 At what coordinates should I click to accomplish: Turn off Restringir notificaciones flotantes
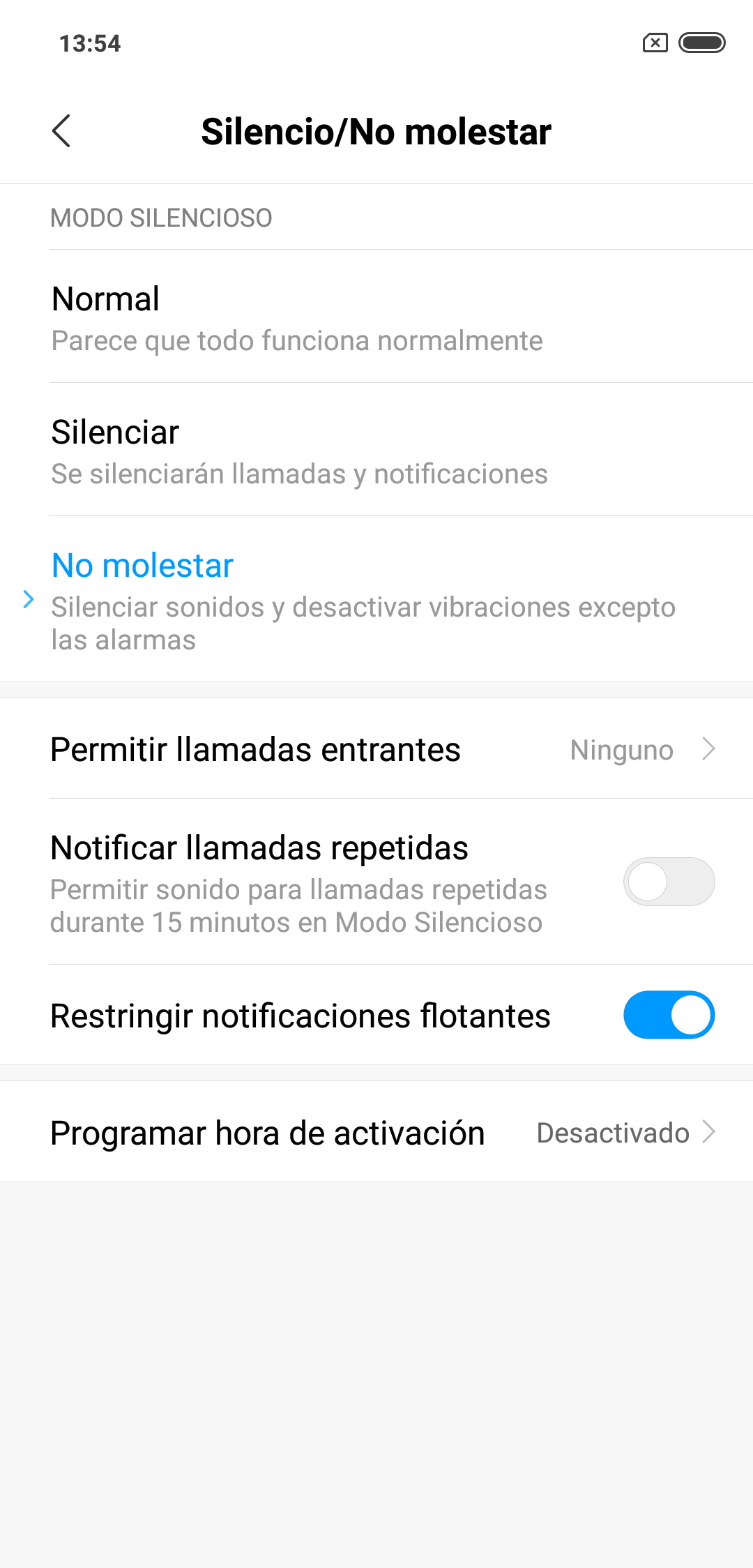[x=668, y=1016]
